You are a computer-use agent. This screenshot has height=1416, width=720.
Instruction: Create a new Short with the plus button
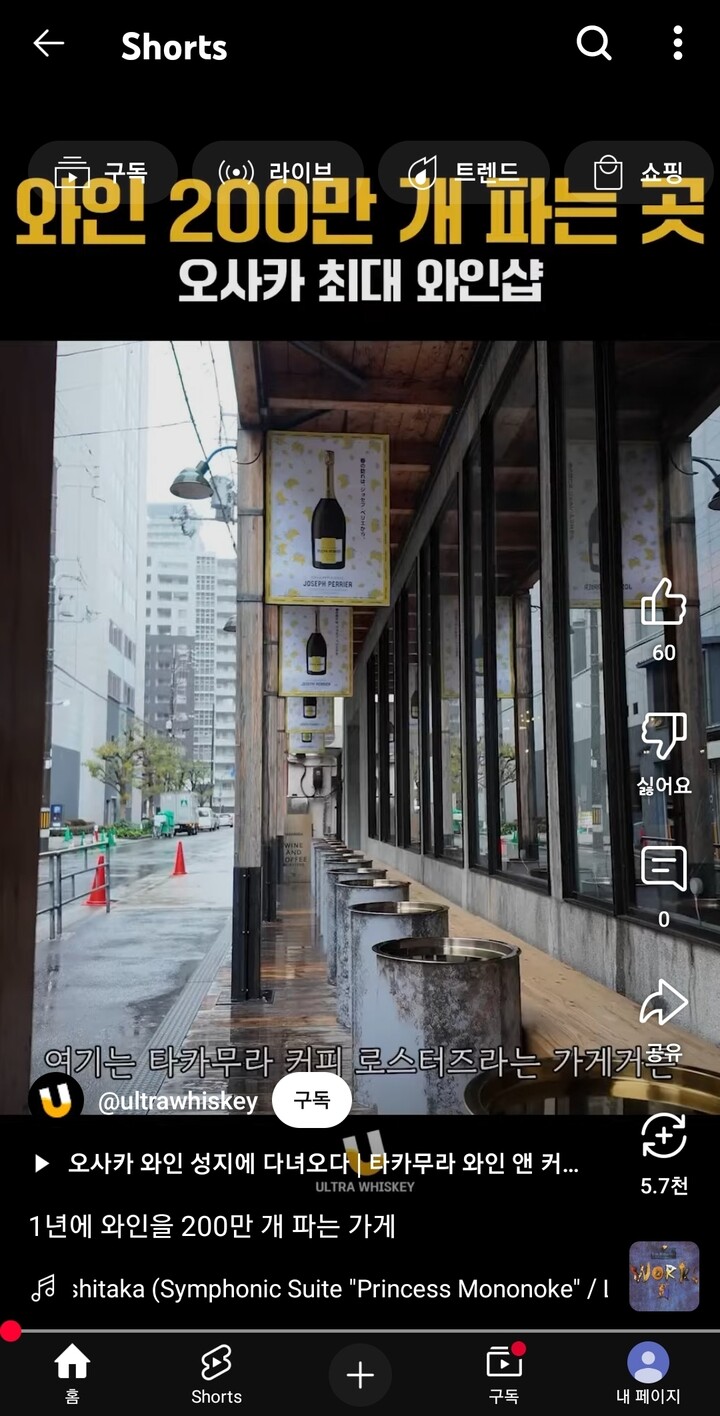click(360, 1374)
